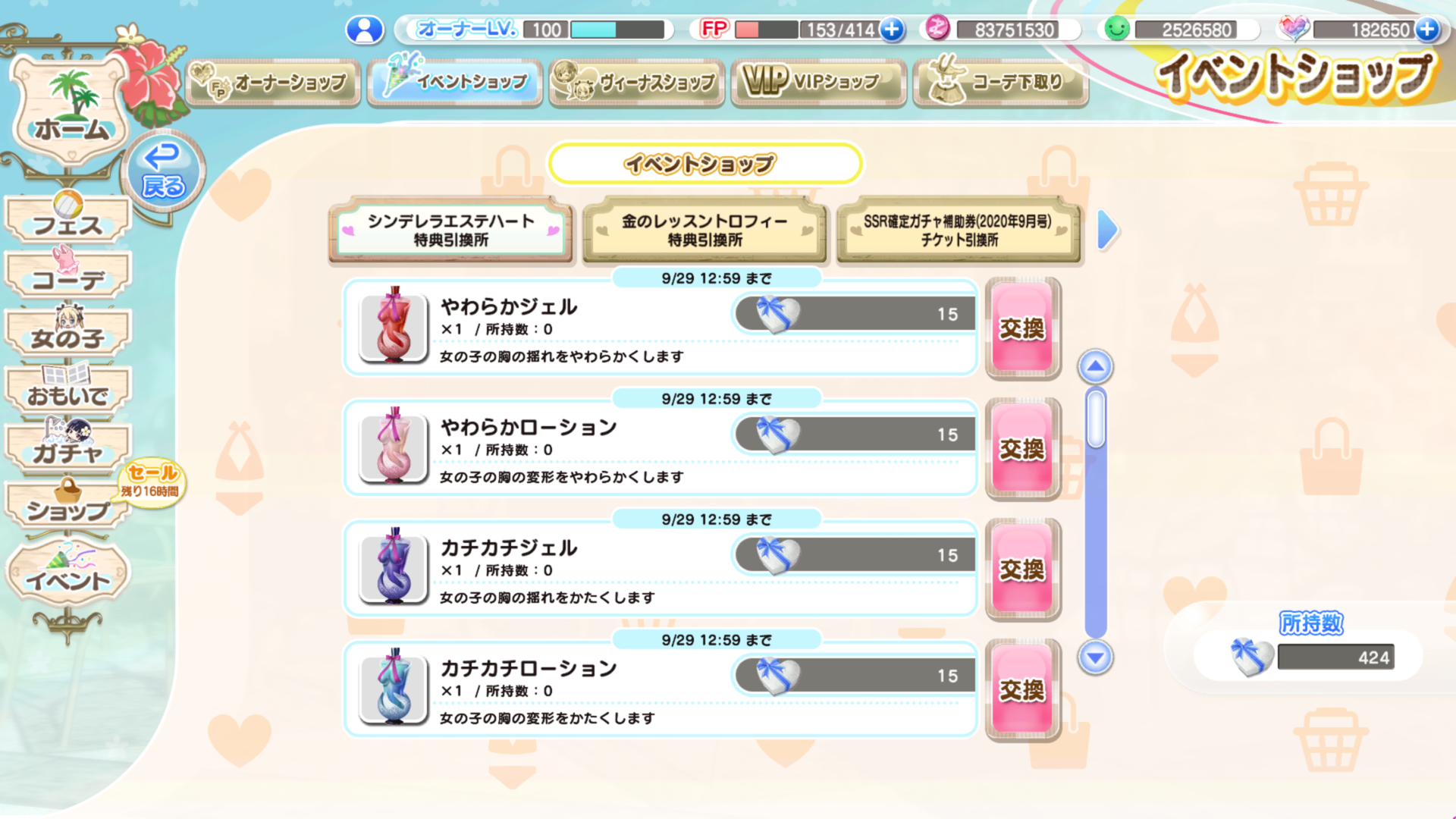
Task: Show next exchange categories with right arrow
Action: [x=1108, y=230]
